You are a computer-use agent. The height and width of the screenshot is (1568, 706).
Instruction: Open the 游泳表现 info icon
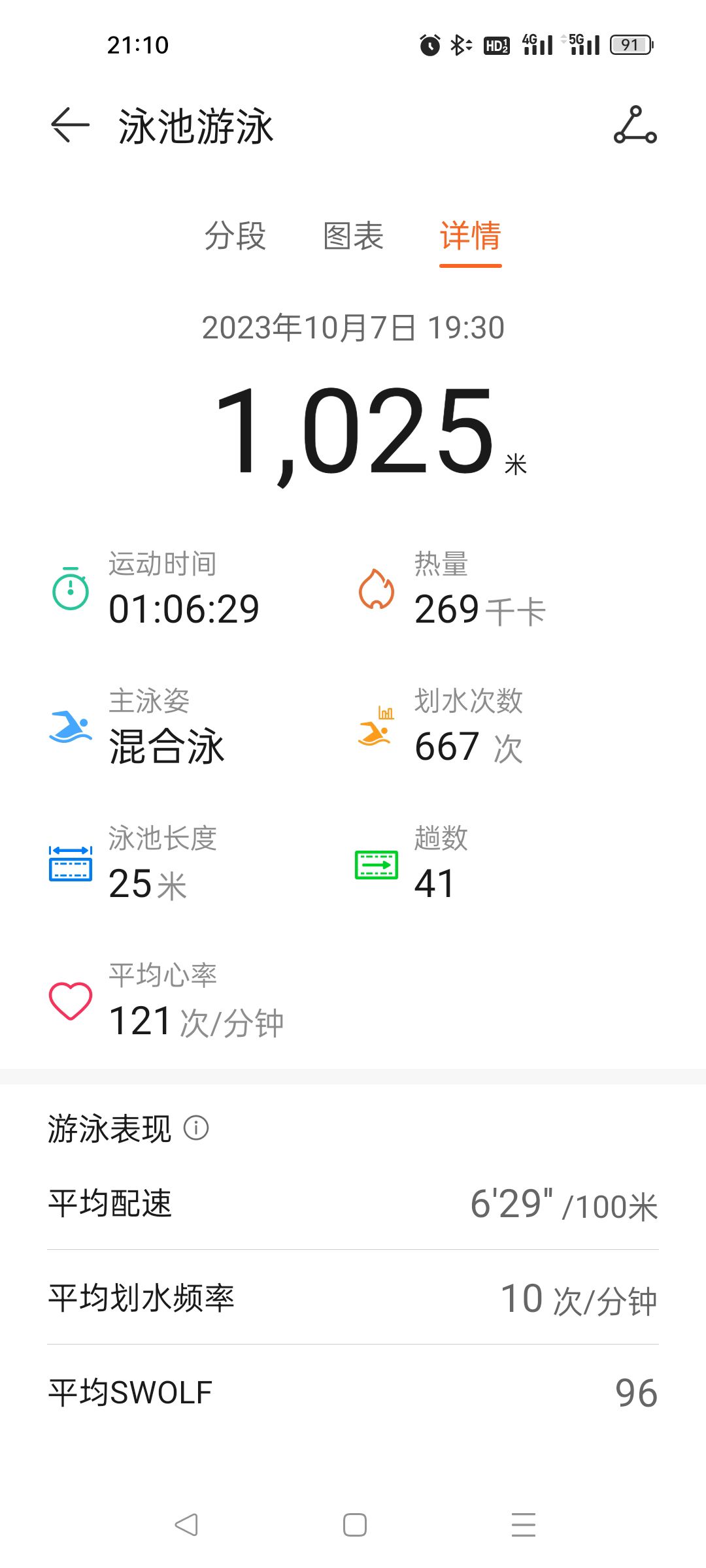click(x=196, y=1128)
